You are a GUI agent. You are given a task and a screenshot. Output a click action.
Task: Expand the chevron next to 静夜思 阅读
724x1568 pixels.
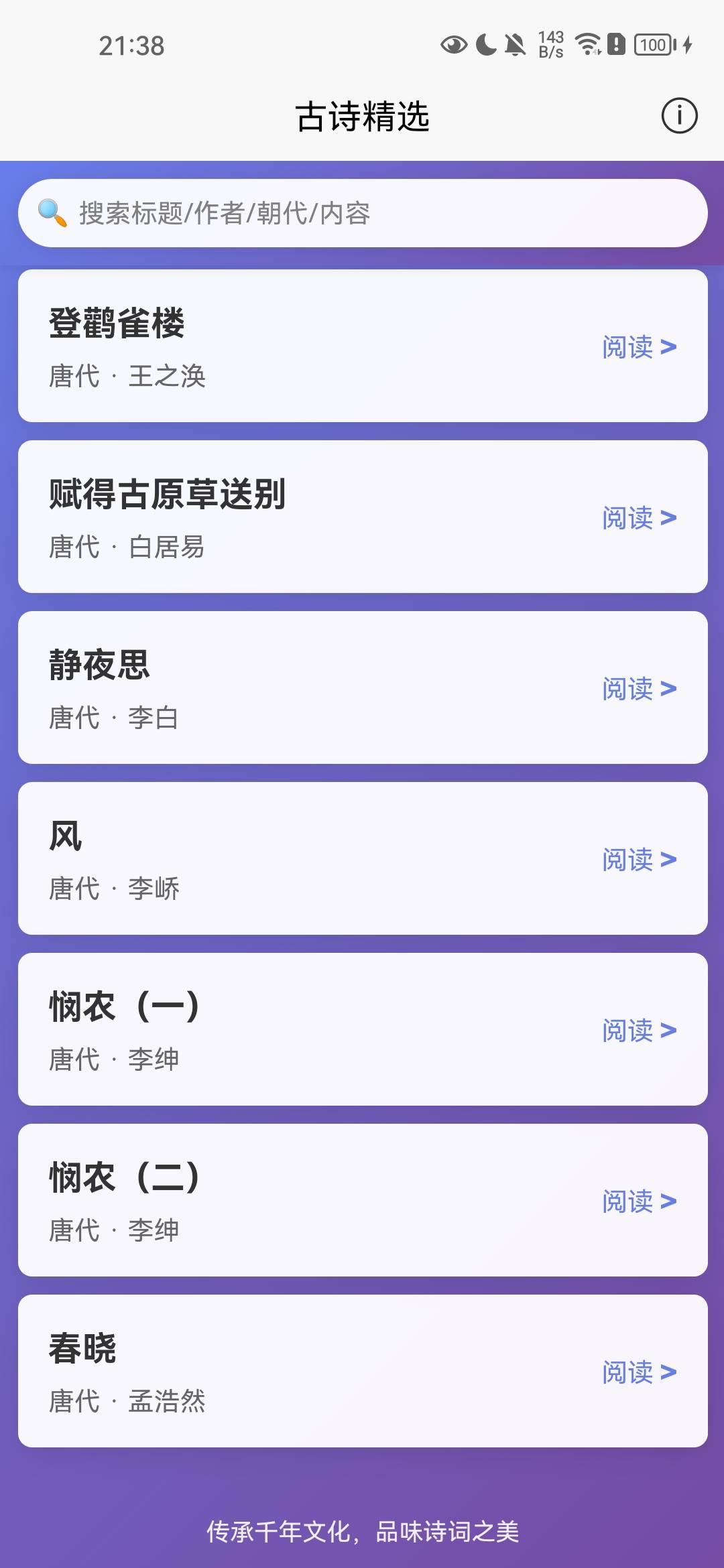[668, 690]
